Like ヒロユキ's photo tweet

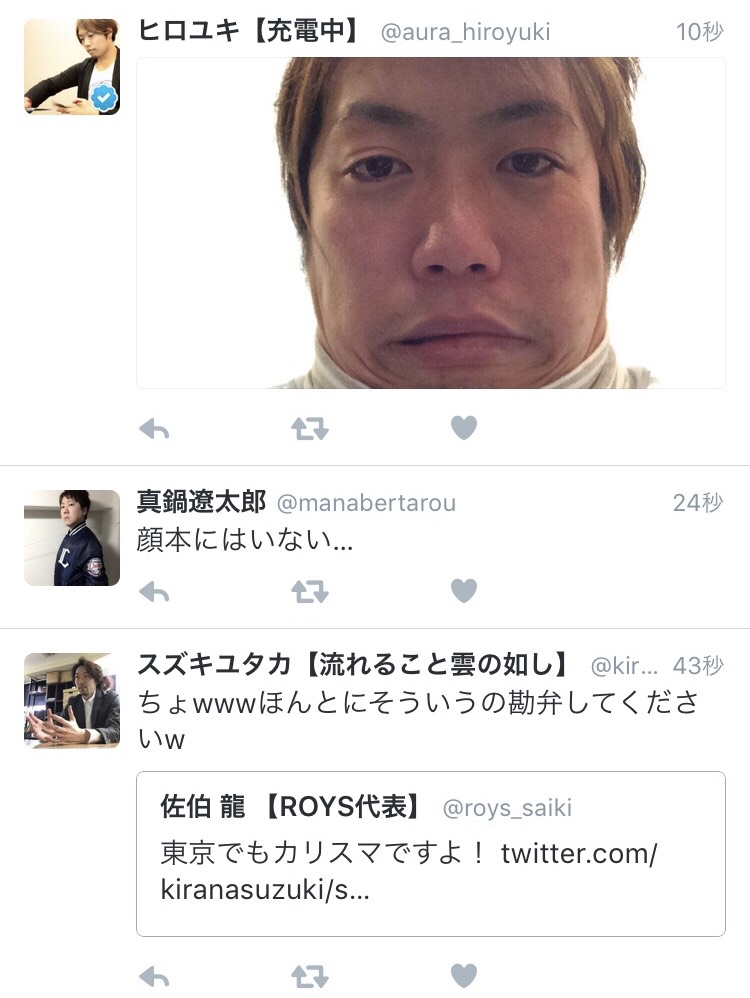463,428
